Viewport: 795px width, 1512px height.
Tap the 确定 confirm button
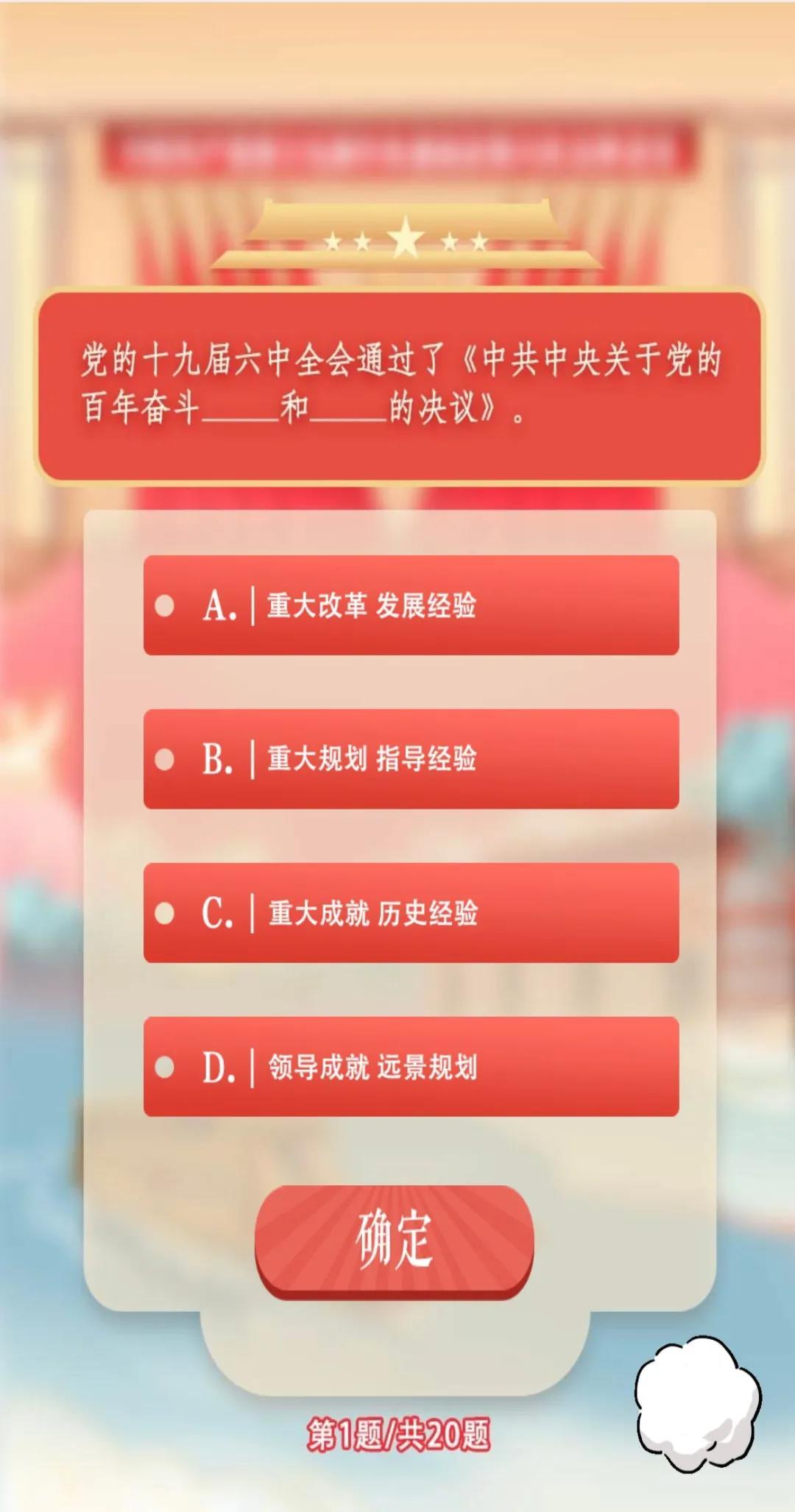(x=395, y=1240)
